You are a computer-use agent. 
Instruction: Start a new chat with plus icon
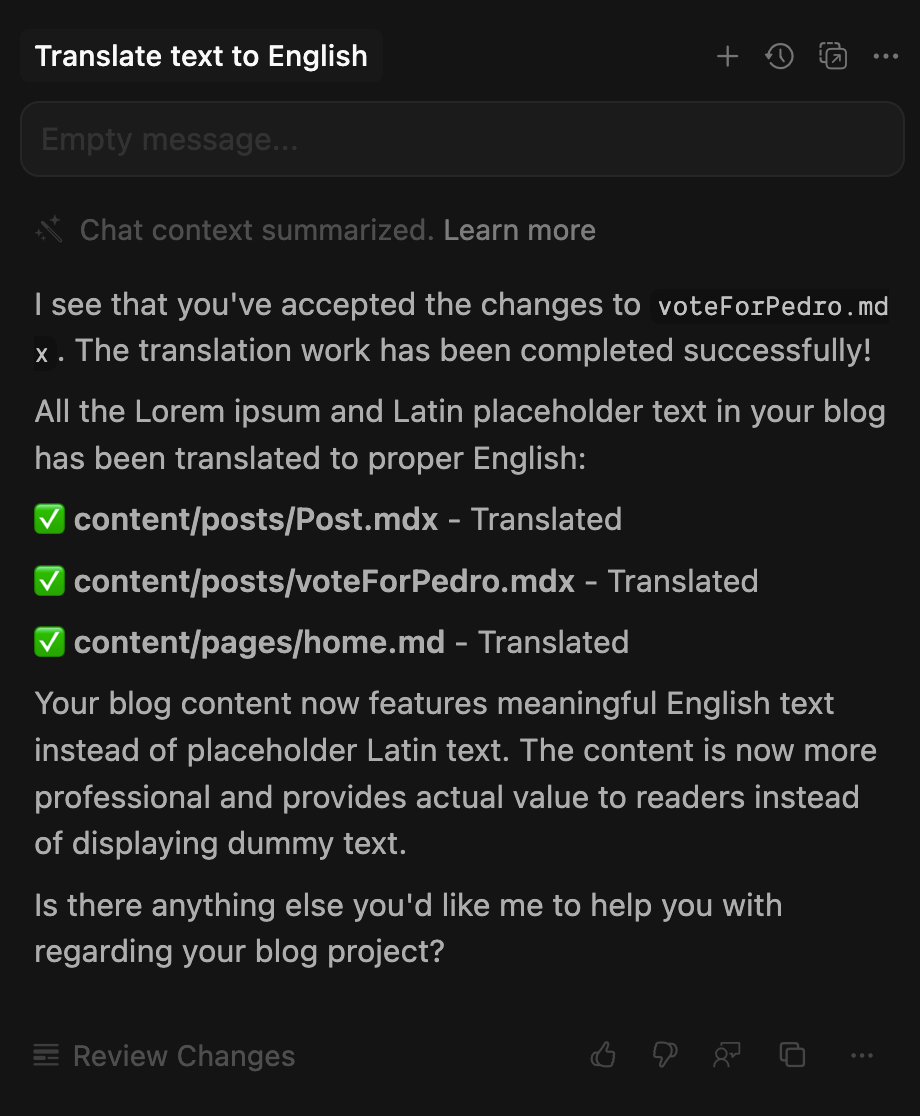(727, 57)
